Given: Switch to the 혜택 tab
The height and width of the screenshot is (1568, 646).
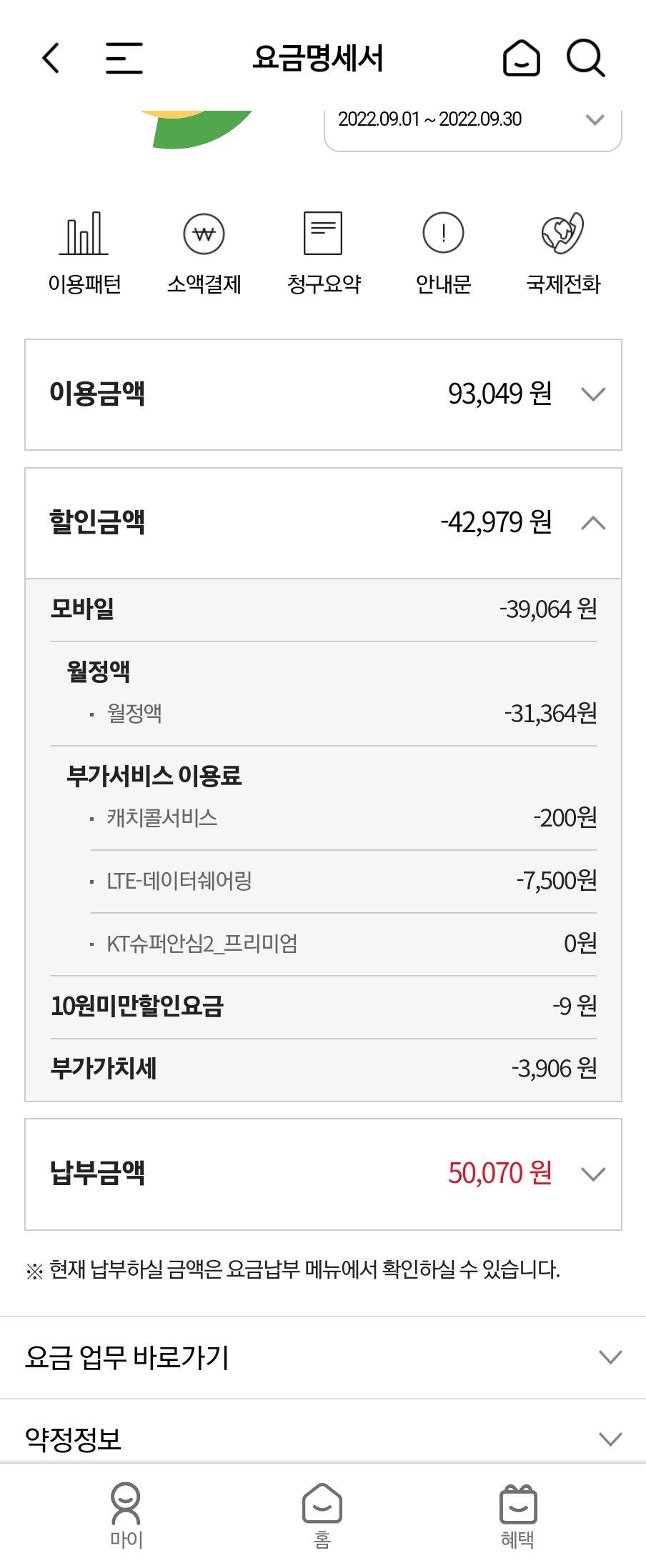Looking at the screenshot, I should 518,1516.
